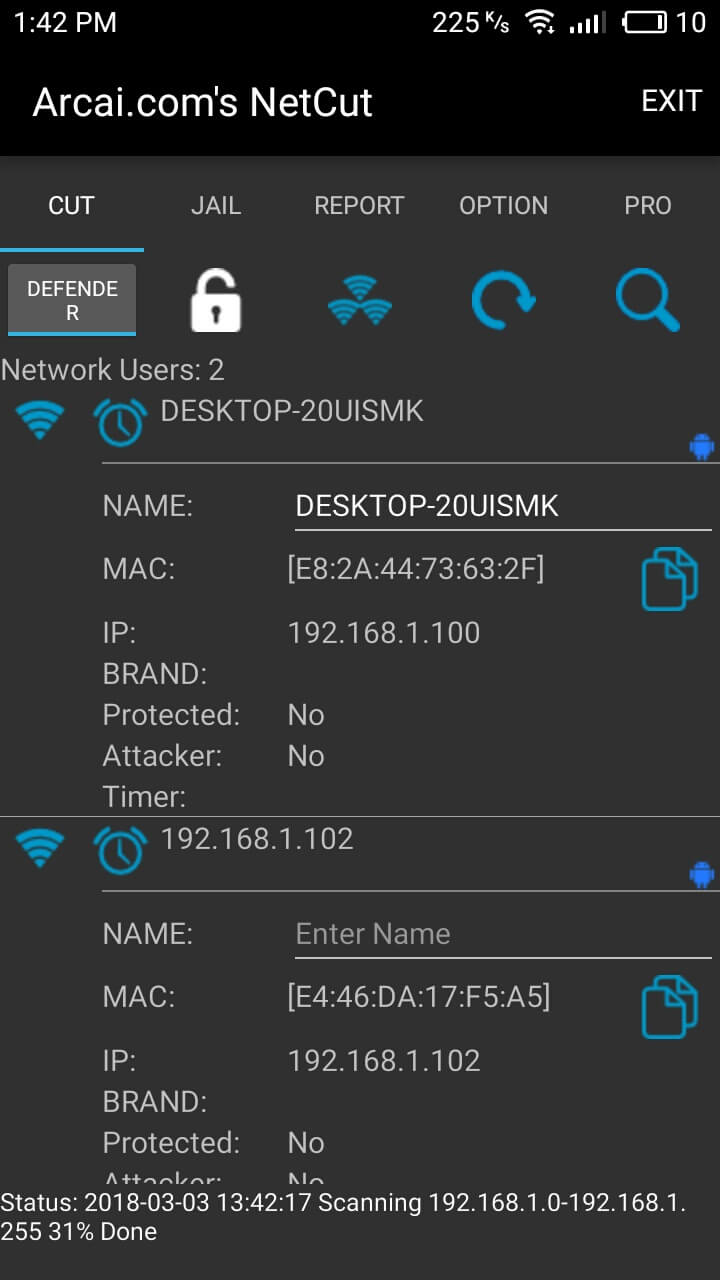The width and height of the screenshot is (720, 1280).
Task: Open the search magnifier
Action: (x=647, y=300)
